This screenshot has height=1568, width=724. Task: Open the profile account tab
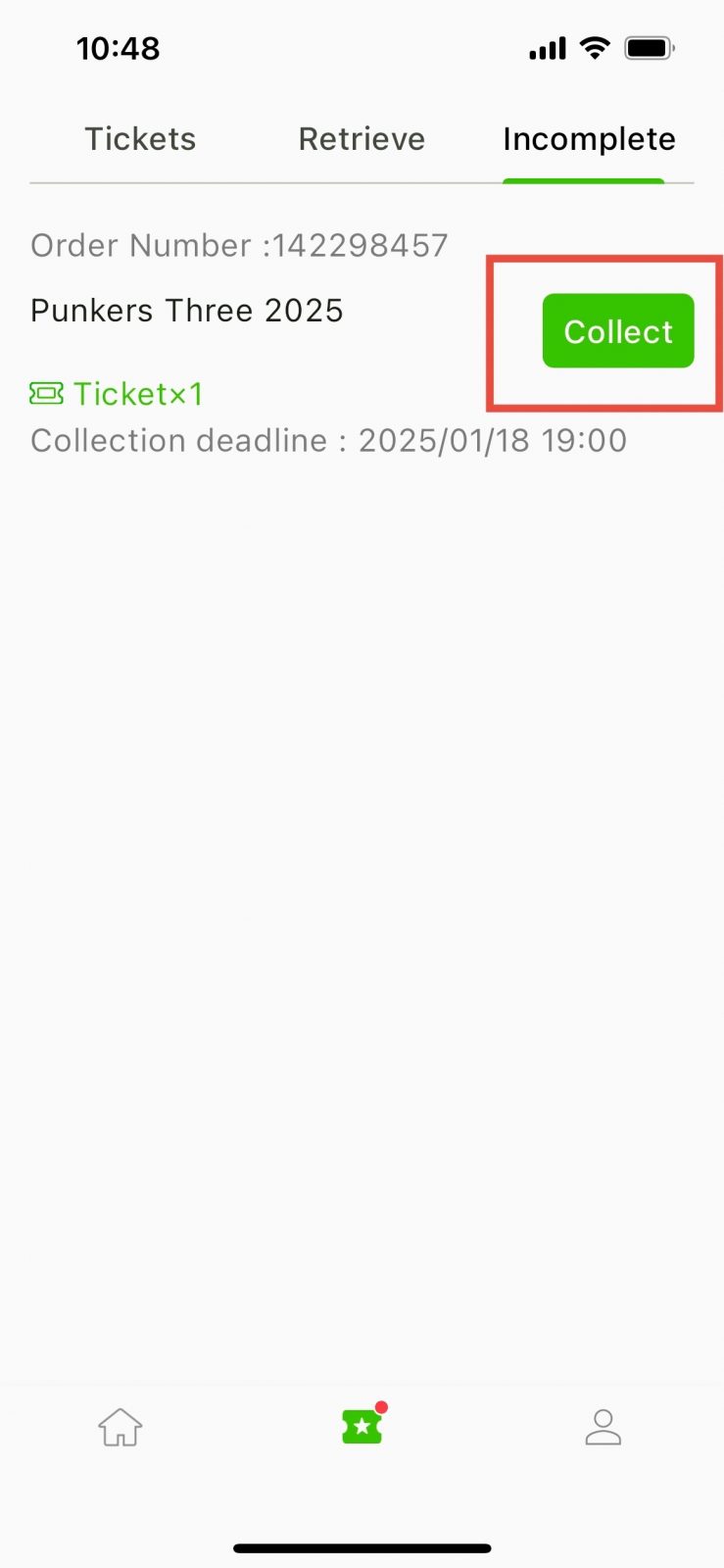[x=603, y=1427]
